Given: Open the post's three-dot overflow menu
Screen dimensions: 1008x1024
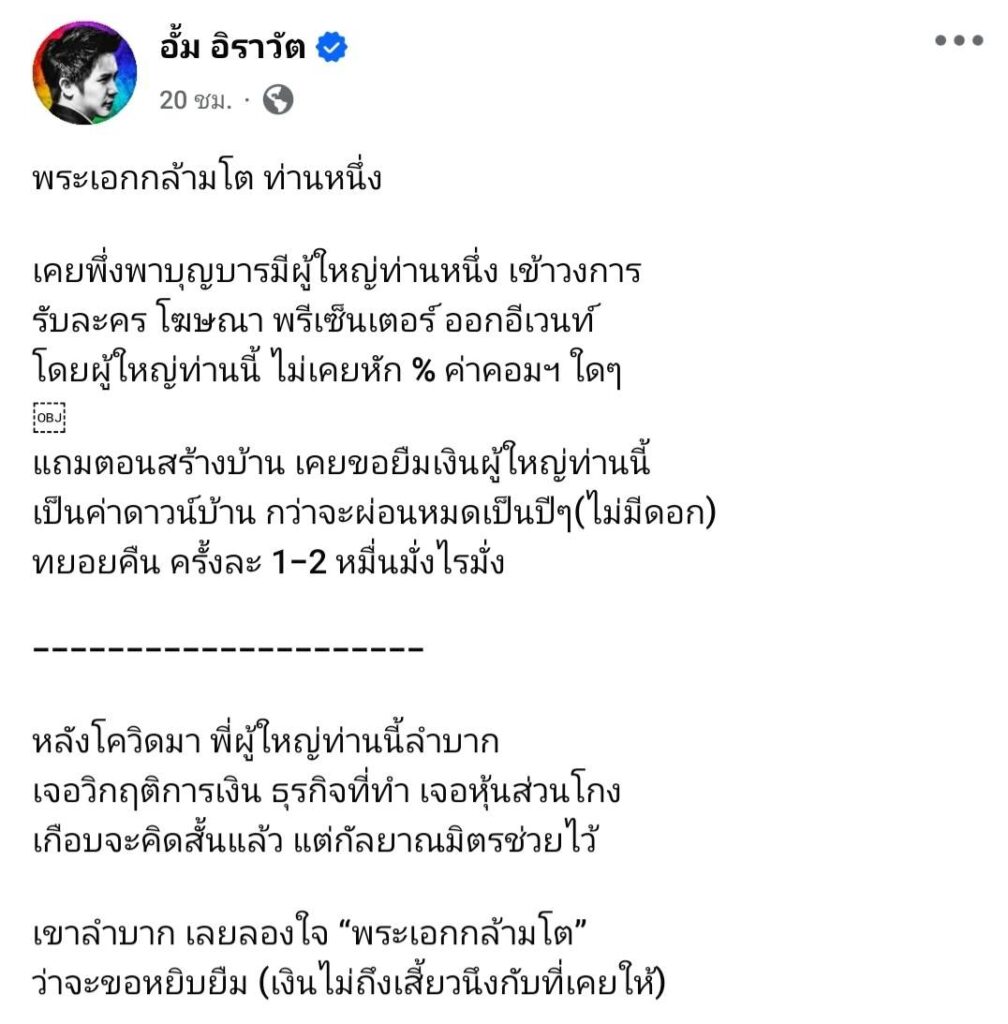Looking at the screenshot, I should [959, 41].
